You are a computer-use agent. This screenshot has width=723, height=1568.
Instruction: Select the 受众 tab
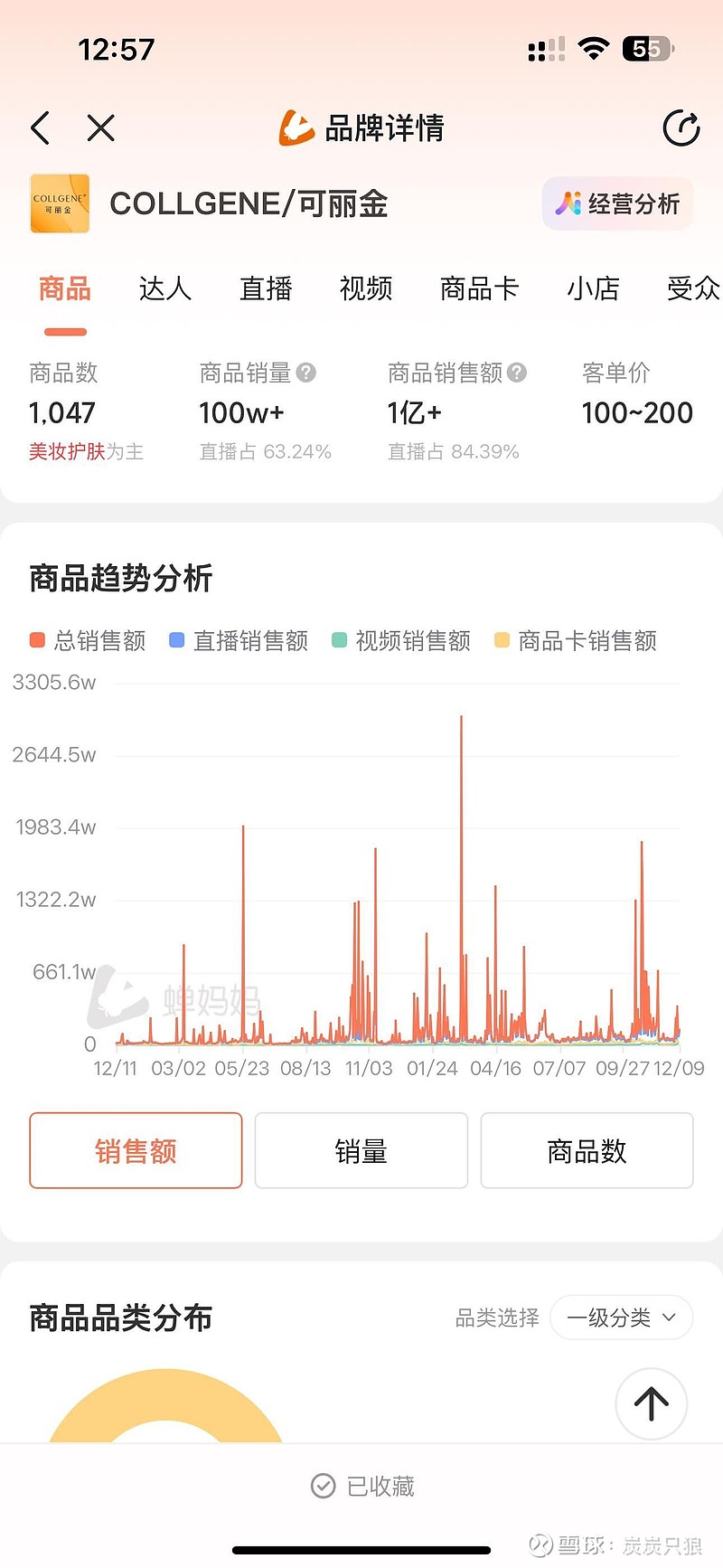tap(692, 288)
